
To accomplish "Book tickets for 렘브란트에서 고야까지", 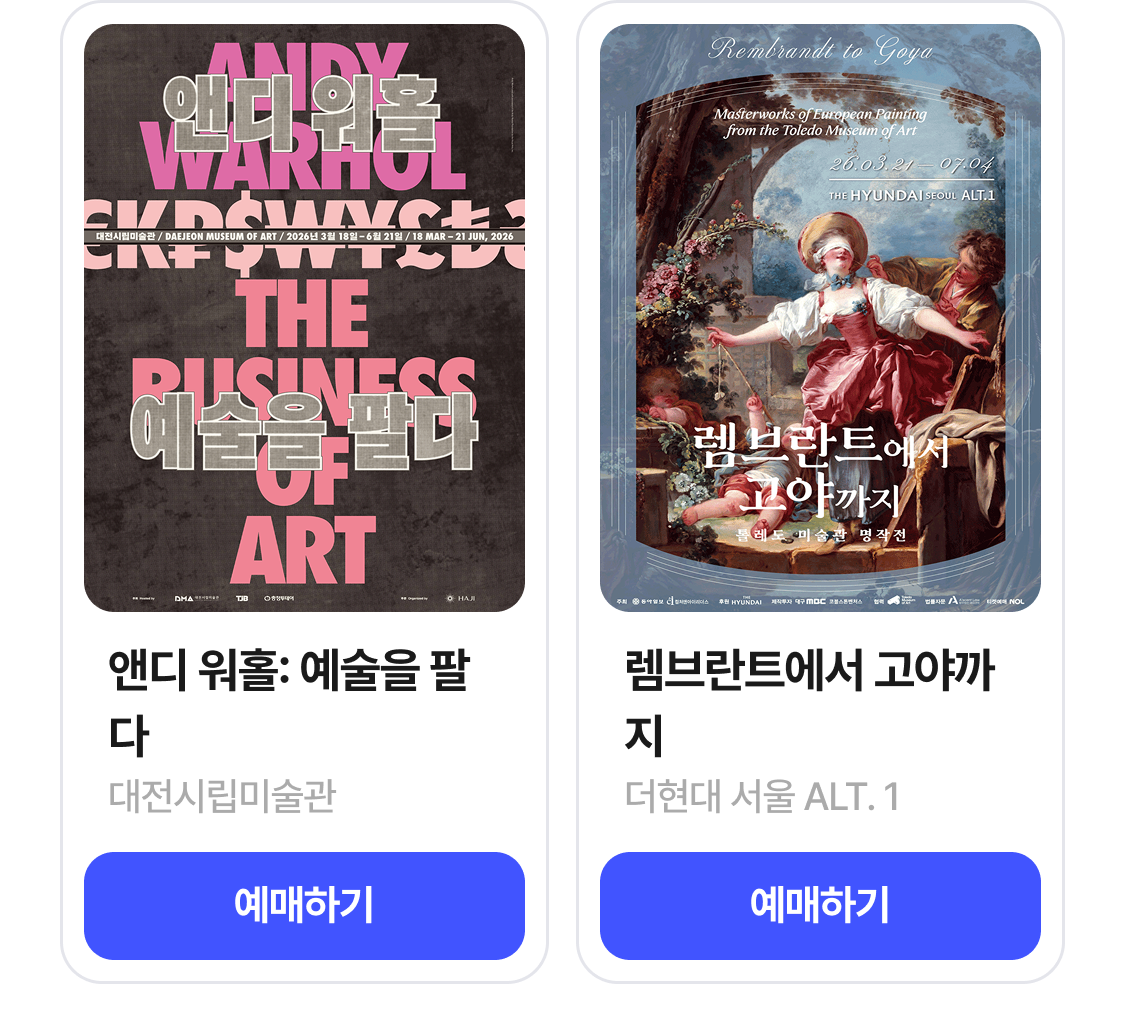I will 820,905.
